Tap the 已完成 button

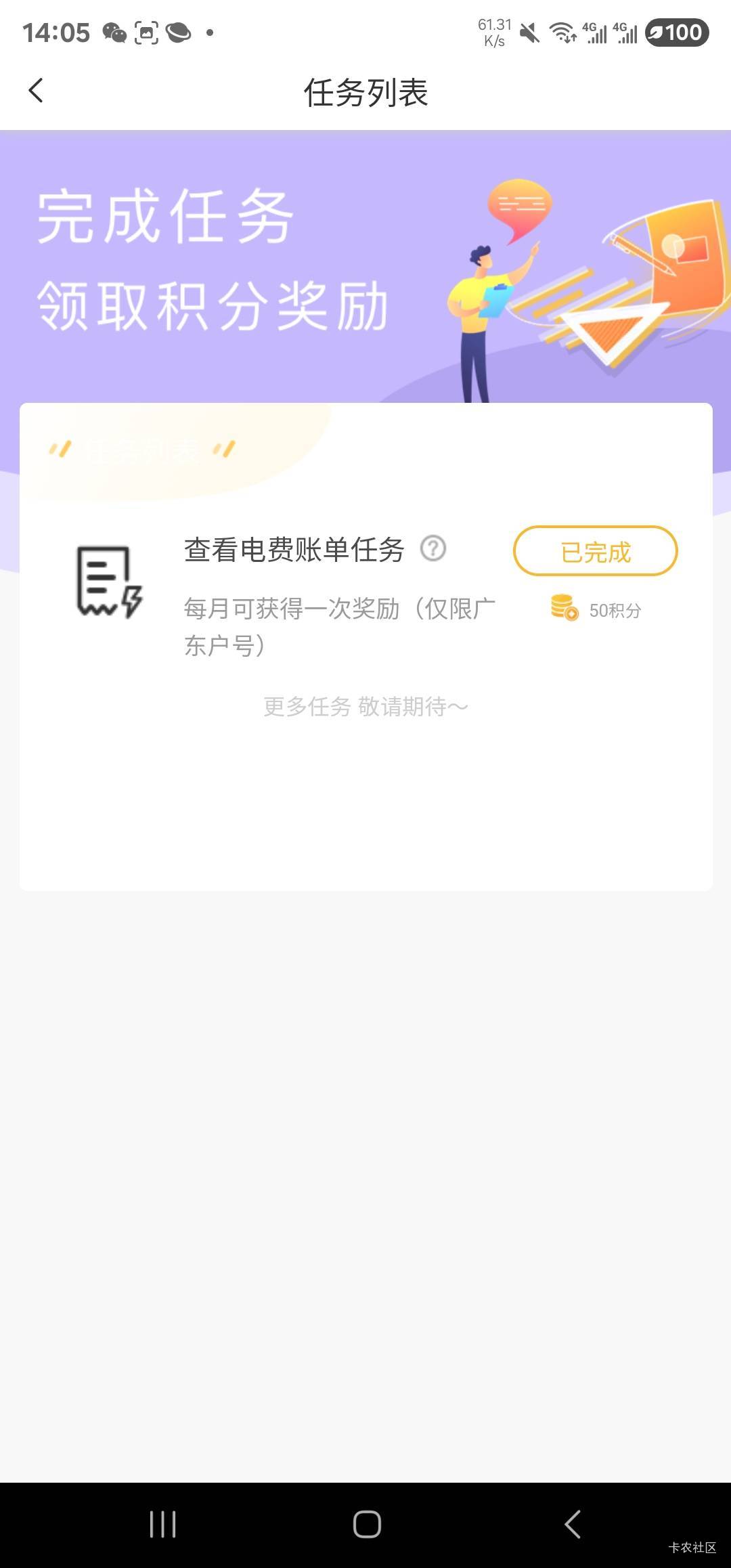pos(595,551)
